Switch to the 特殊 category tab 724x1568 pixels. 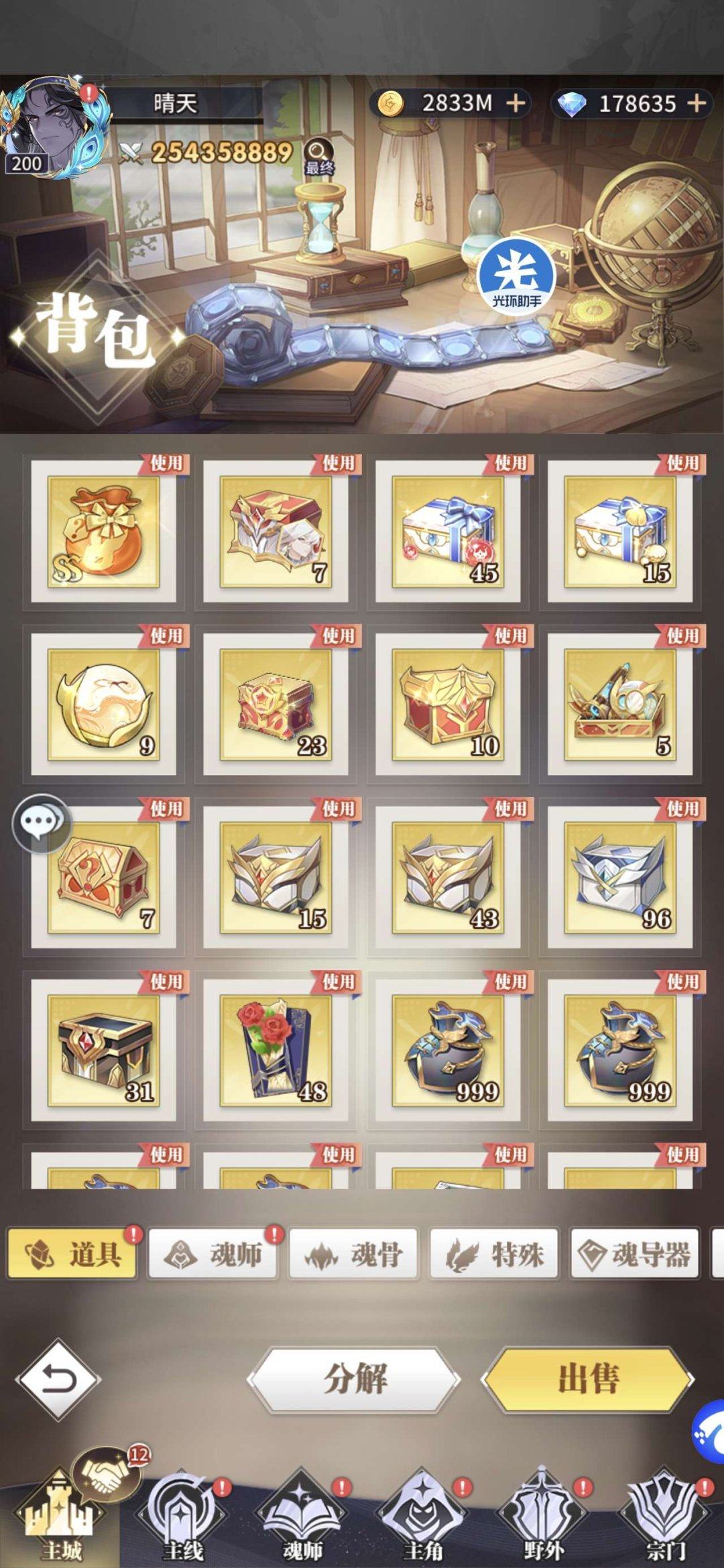pos(495,1254)
